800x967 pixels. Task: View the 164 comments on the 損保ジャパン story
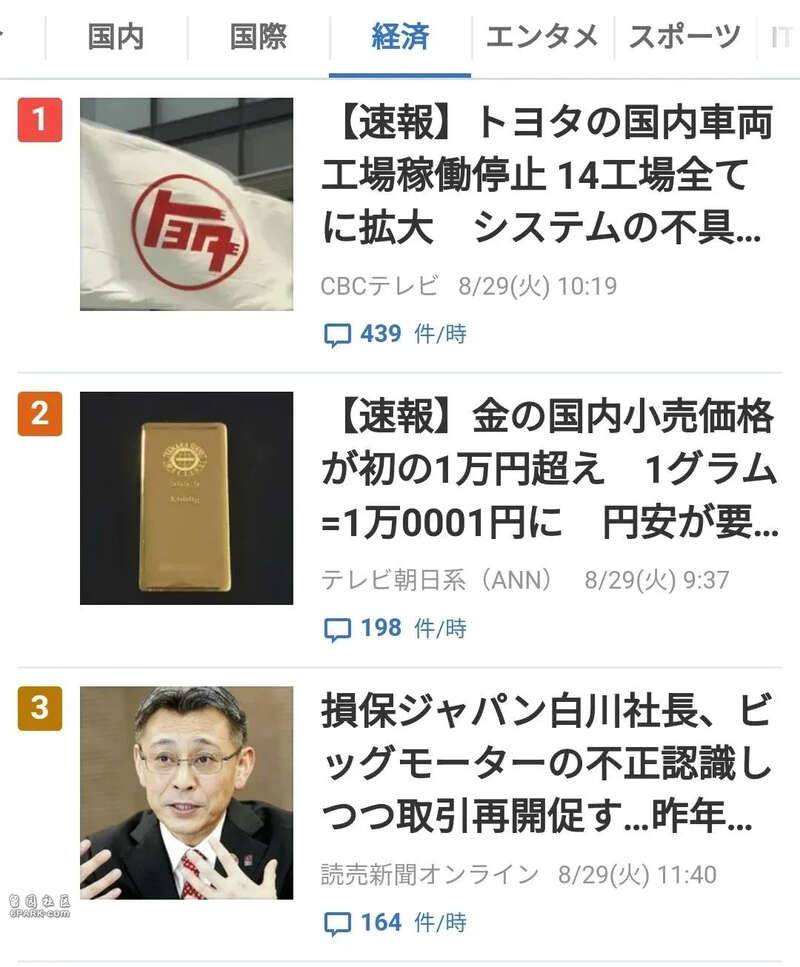click(395, 922)
